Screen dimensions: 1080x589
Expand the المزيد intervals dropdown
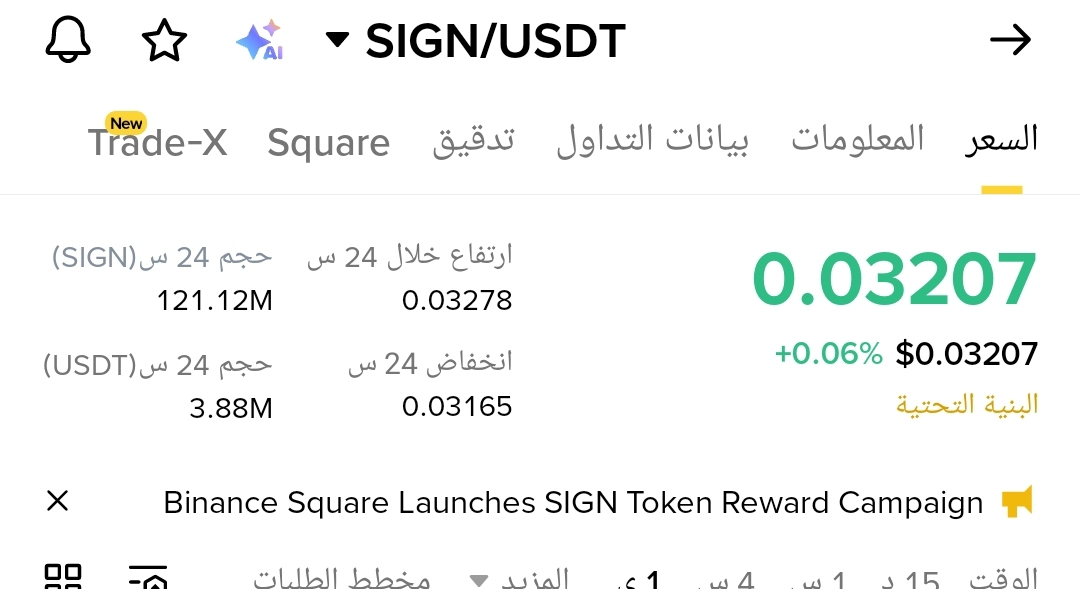pos(520,579)
